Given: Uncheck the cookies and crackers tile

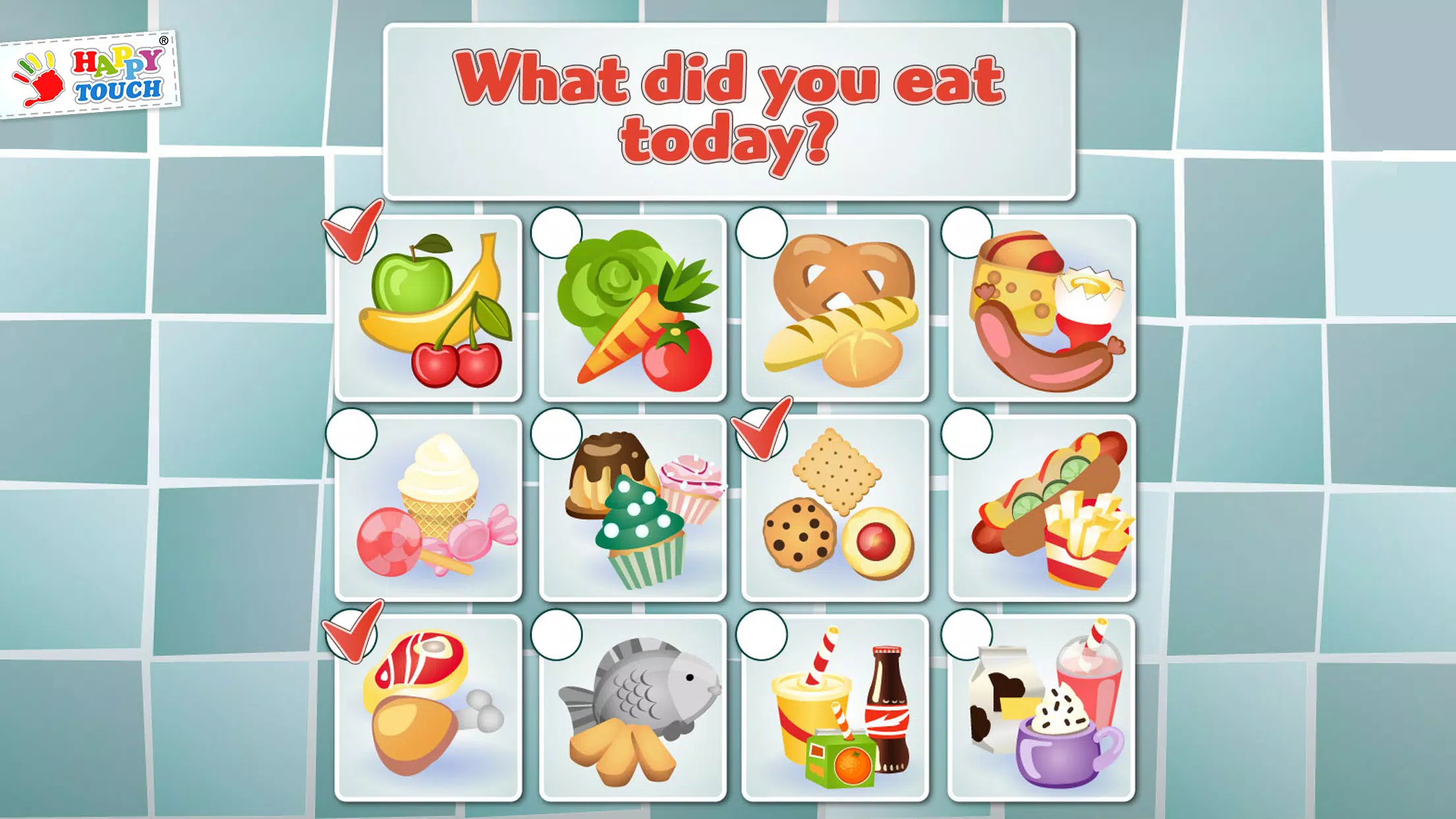Looking at the screenshot, I should pos(835,508).
